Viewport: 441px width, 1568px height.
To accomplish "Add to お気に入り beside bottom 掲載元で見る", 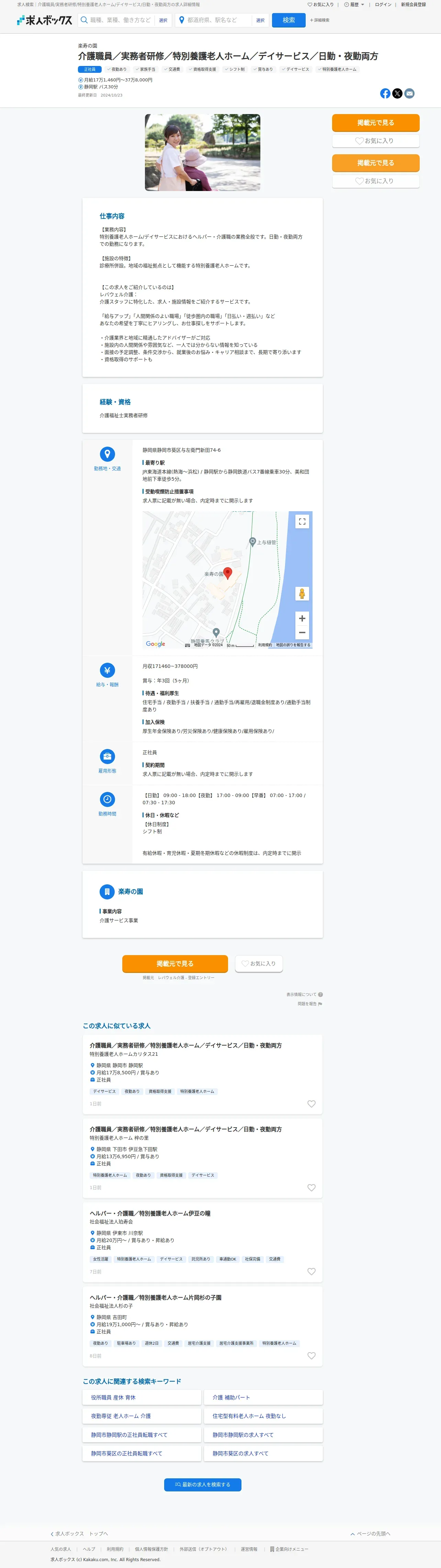I will point(259,964).
